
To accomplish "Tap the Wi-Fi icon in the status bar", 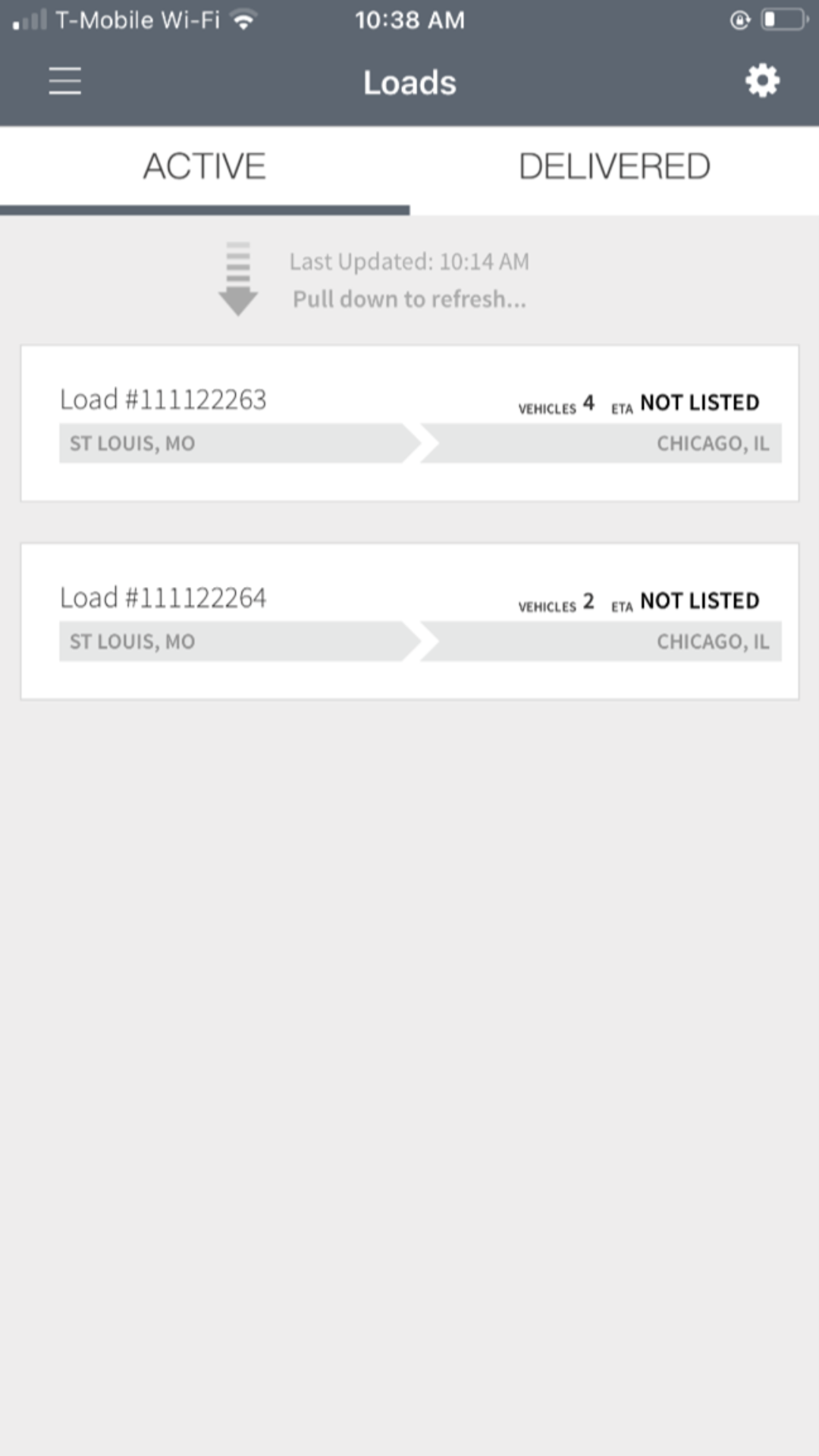I will coord(241,19).
